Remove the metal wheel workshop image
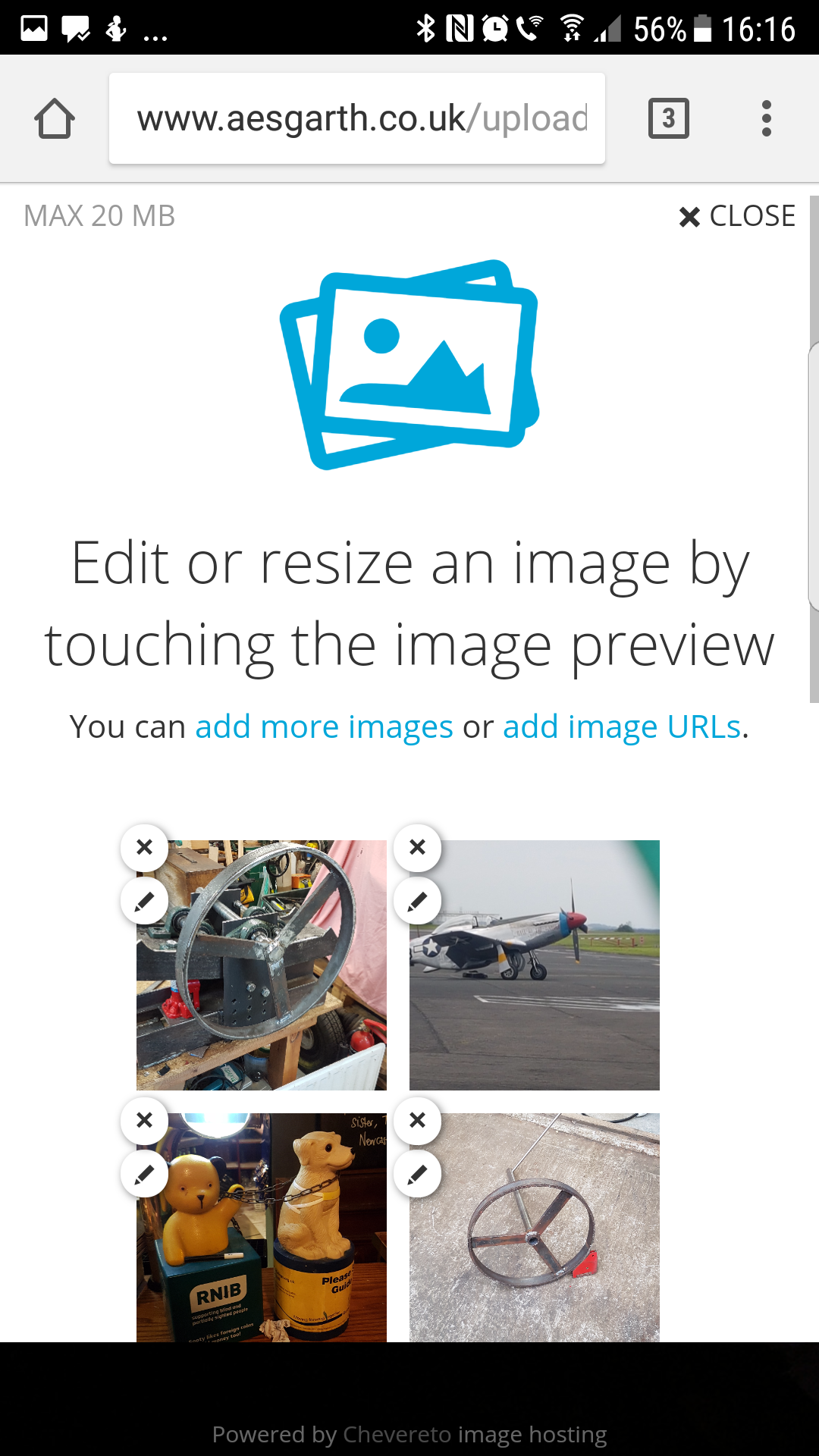819x1456 pixels. click(x=144, y=847)
